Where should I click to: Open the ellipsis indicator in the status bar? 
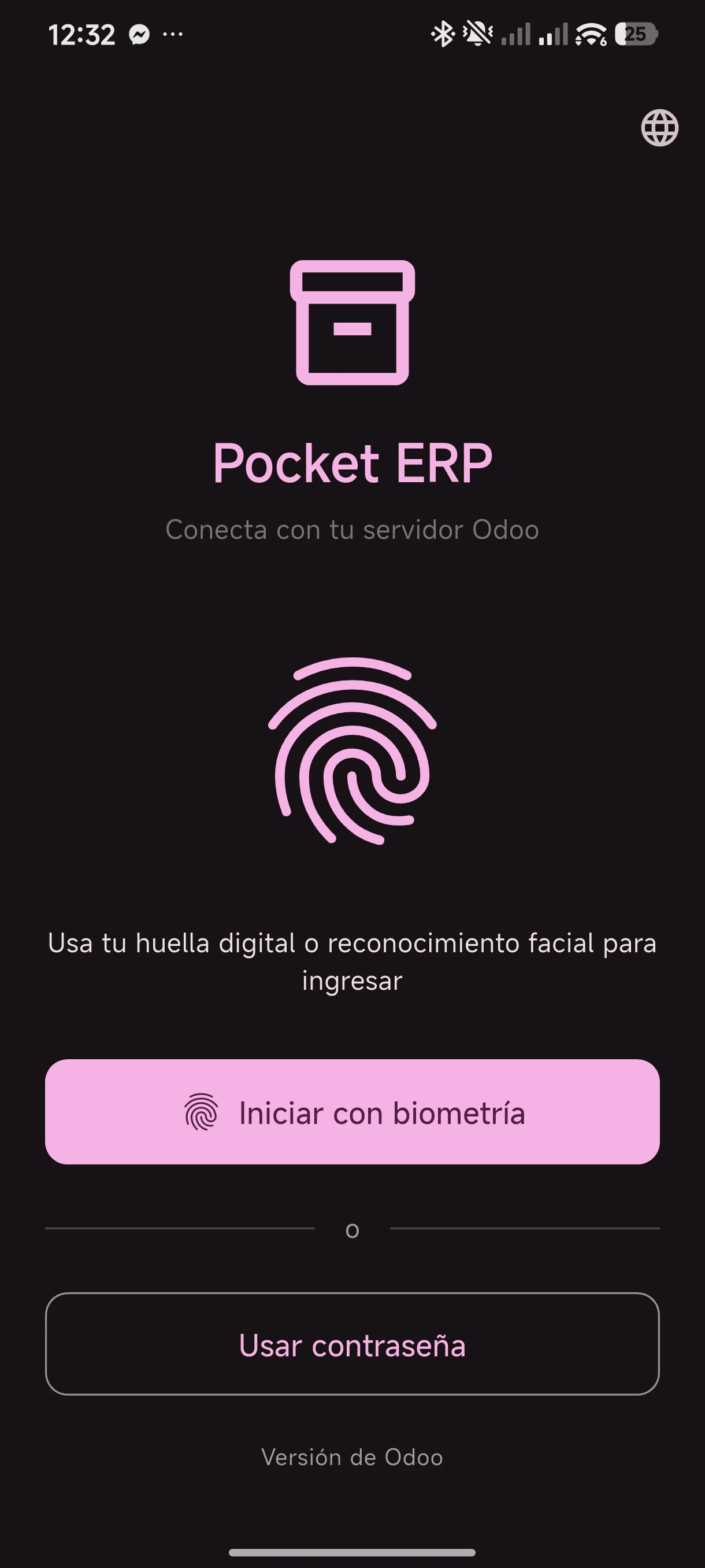coord(172,35)
